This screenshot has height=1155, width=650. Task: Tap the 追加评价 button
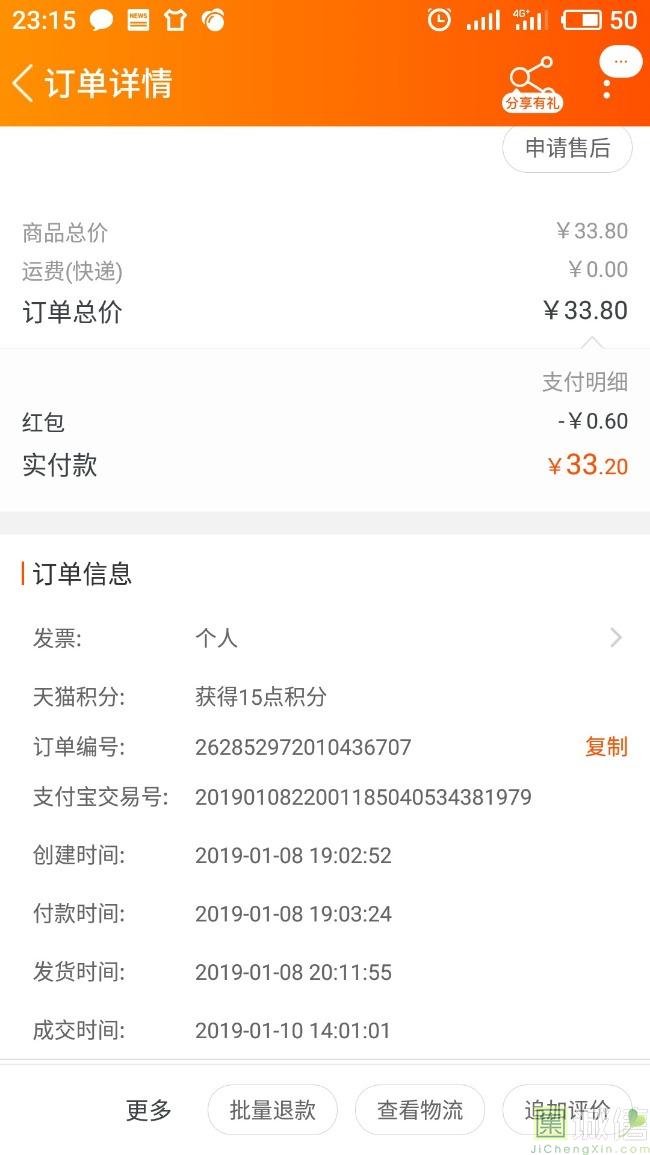pyautogui.click(x=567, y=1110)
